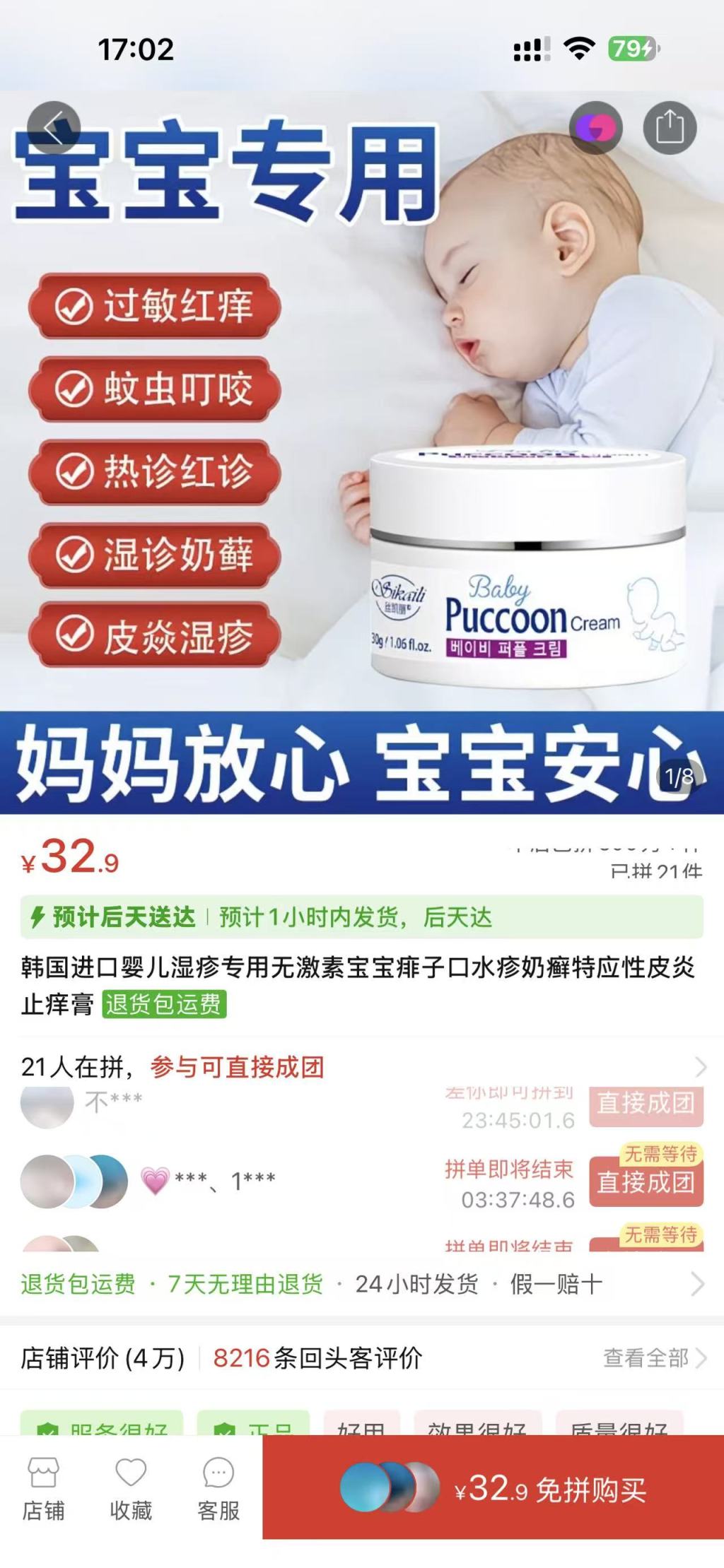This screenshot has height=1568, width=724.
Task: Buy now with ¥32.9 免拼购买
Action: pos(493,1489)
